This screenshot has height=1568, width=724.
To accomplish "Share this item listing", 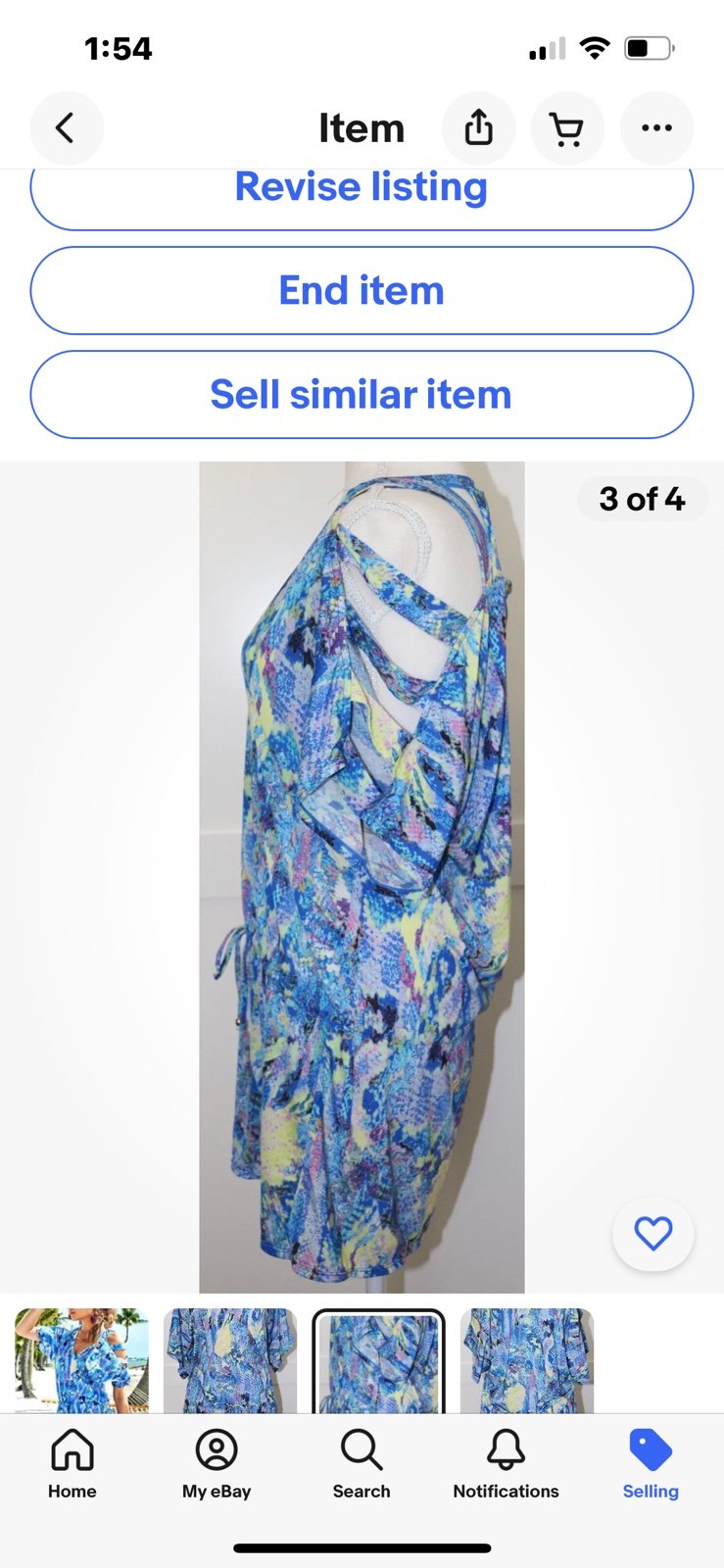I will pos(478,128).
